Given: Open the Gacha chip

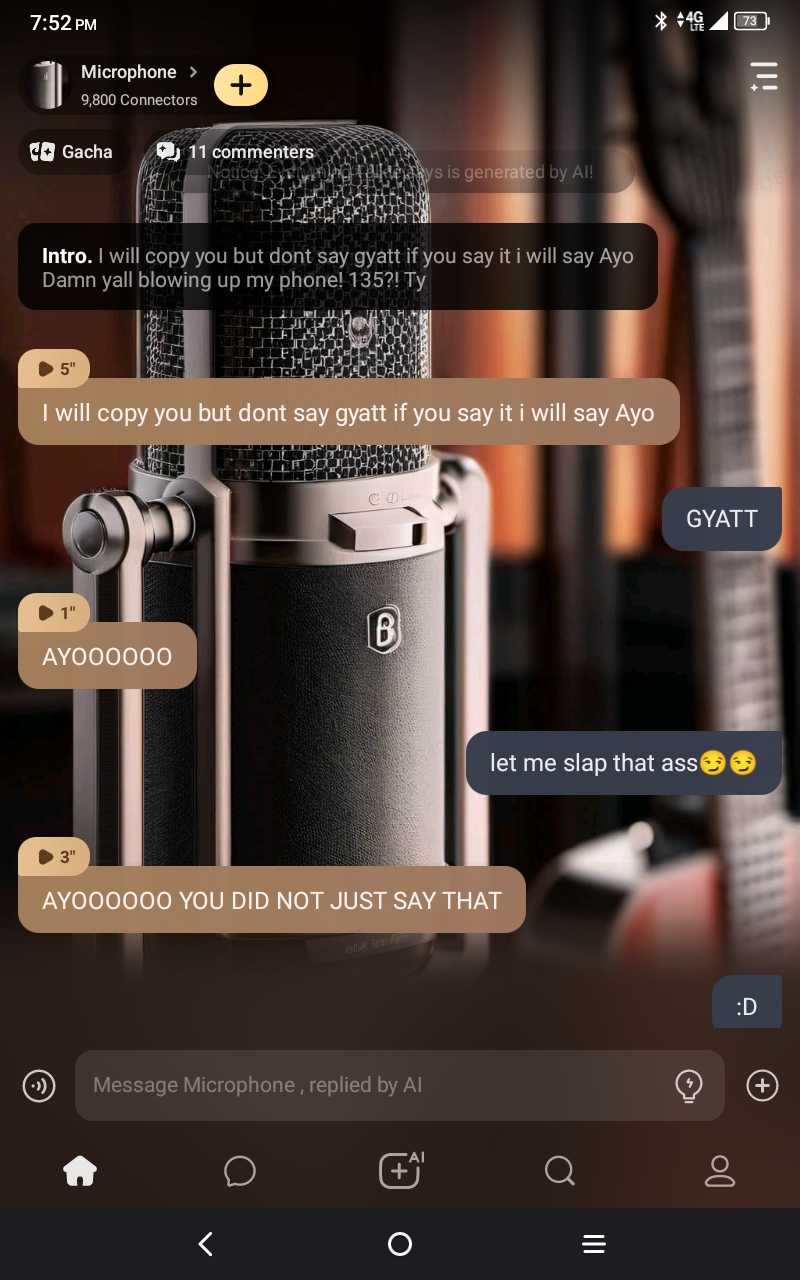Looking at the screenshot, I should pyautogui.click(x=72, y=152).
